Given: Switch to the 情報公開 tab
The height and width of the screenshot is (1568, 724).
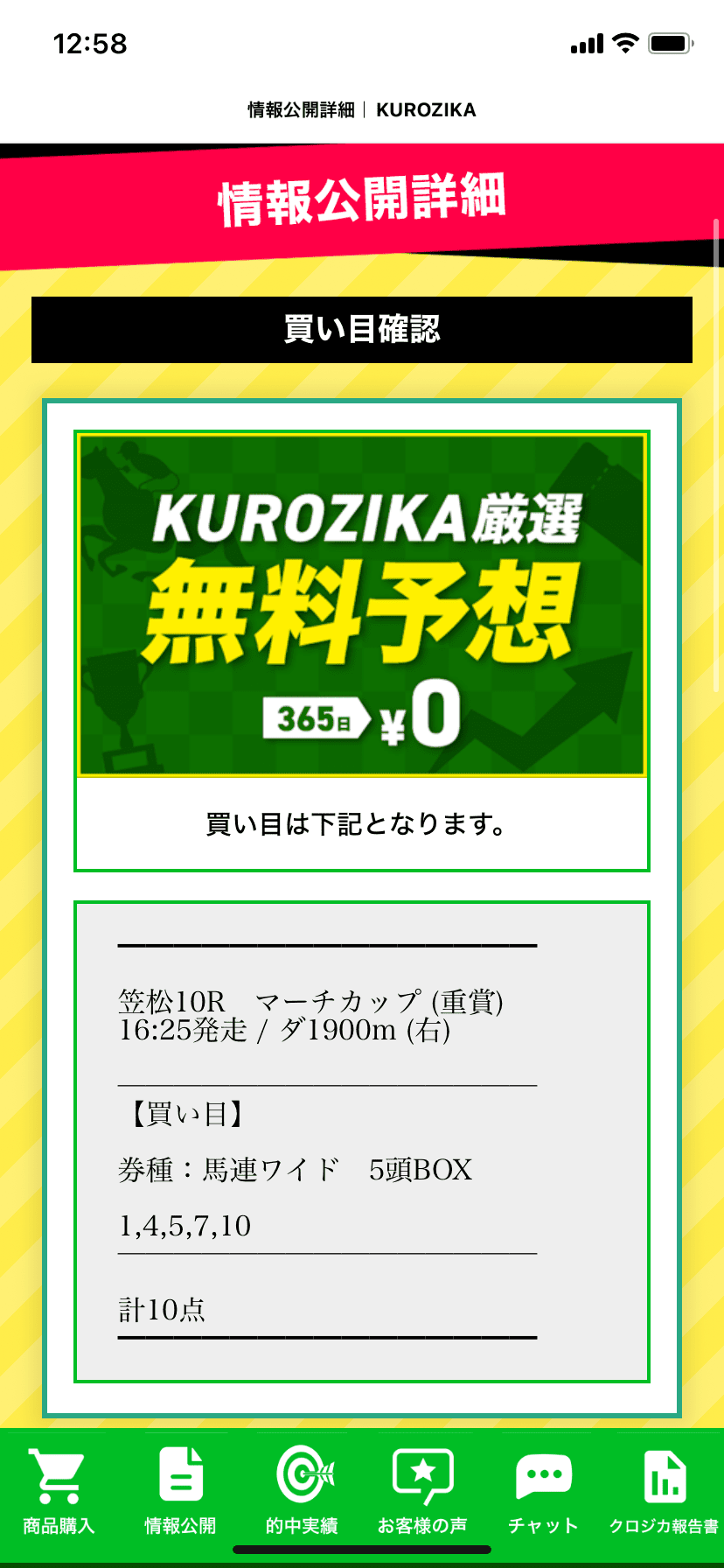Looking at the screenshot, I should 180,1491.
